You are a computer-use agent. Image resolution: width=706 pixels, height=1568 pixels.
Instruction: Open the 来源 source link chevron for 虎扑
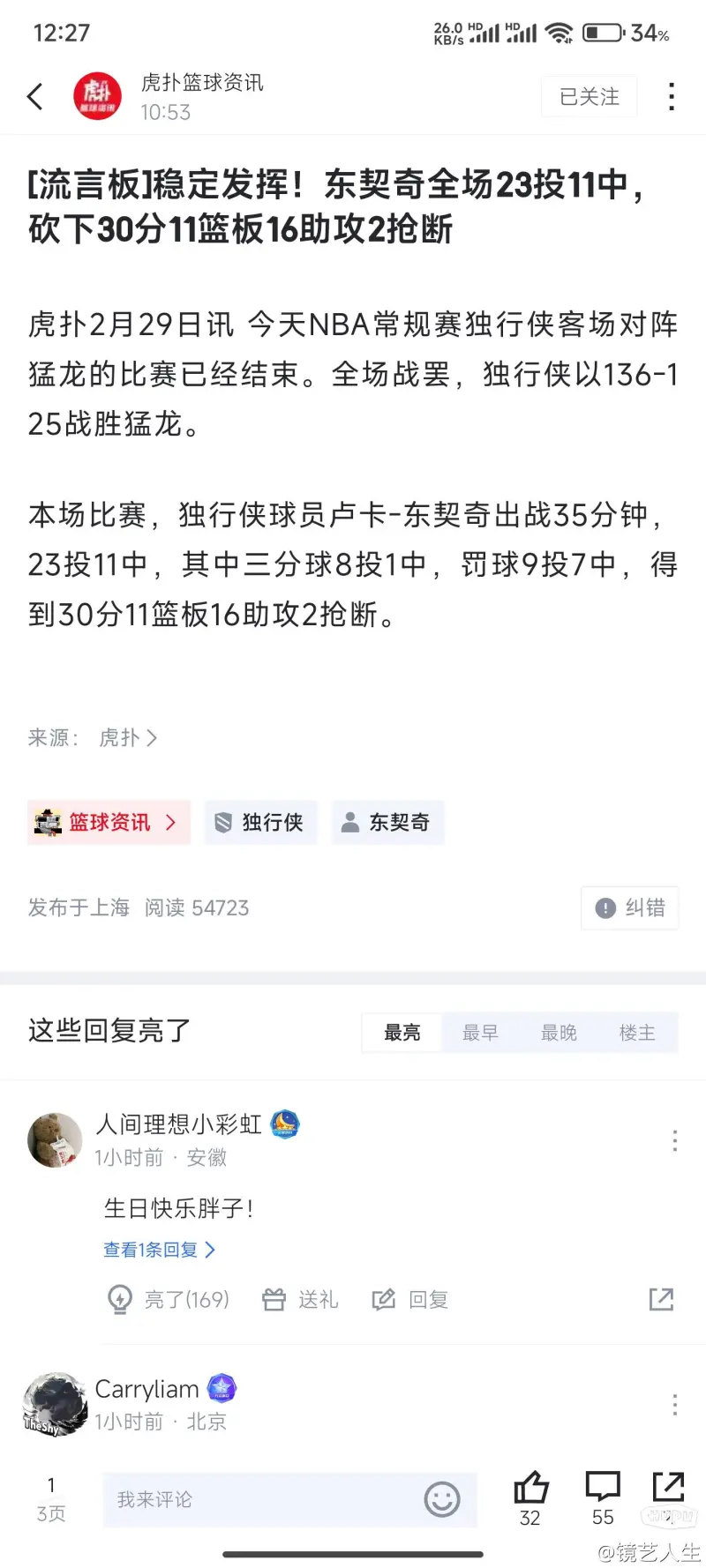click(x=128, y=738)
